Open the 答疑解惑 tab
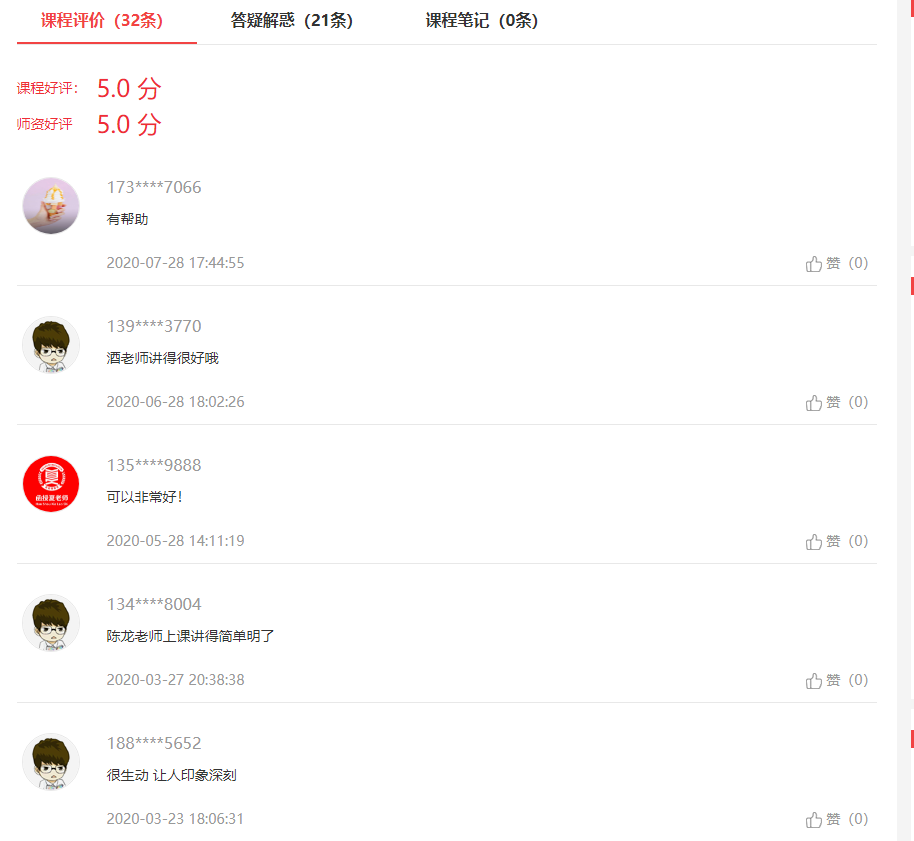This screenshot has height=841, width=914. point(291,21)
